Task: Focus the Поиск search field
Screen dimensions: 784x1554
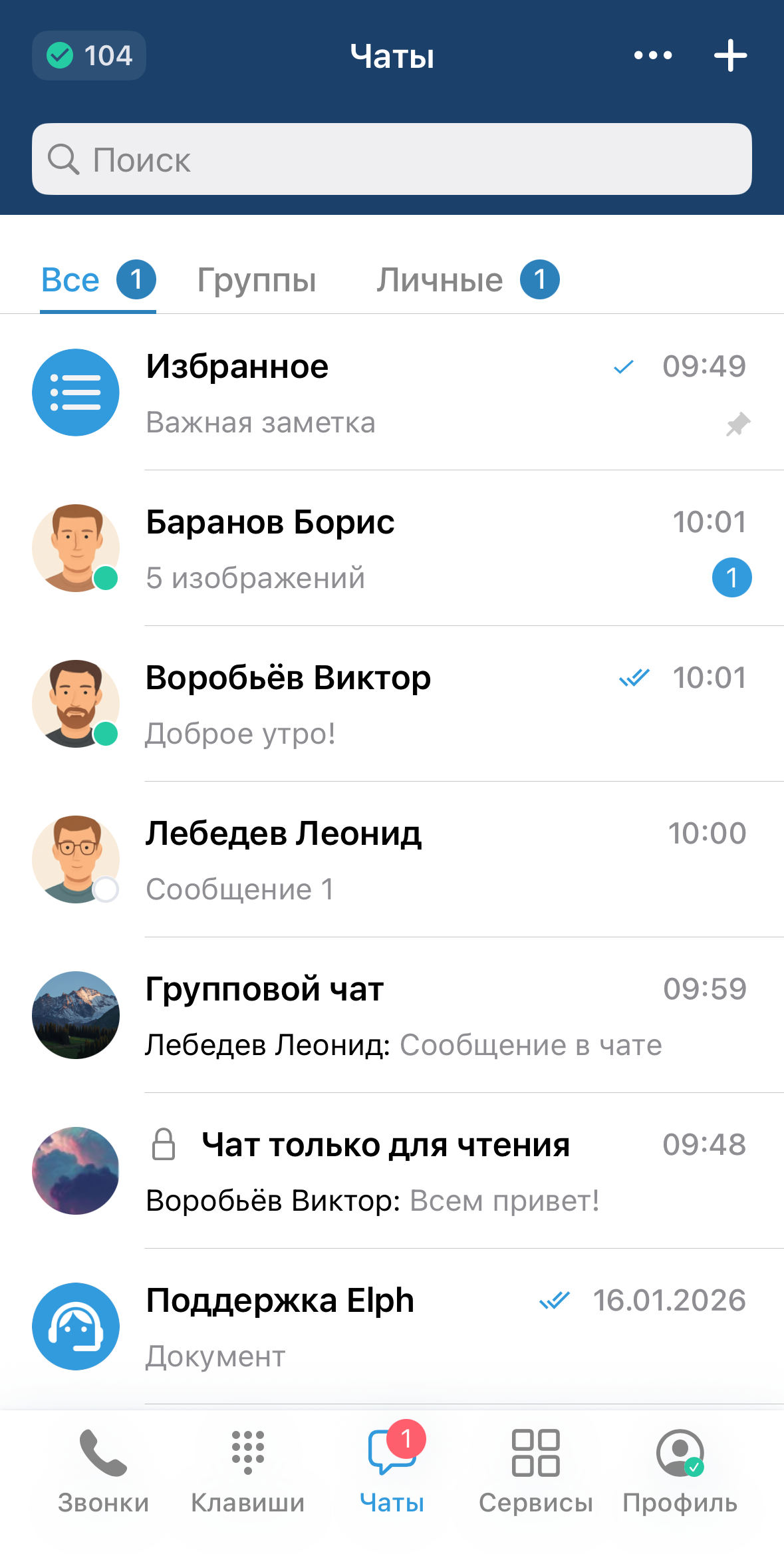Action: point(392,160)
